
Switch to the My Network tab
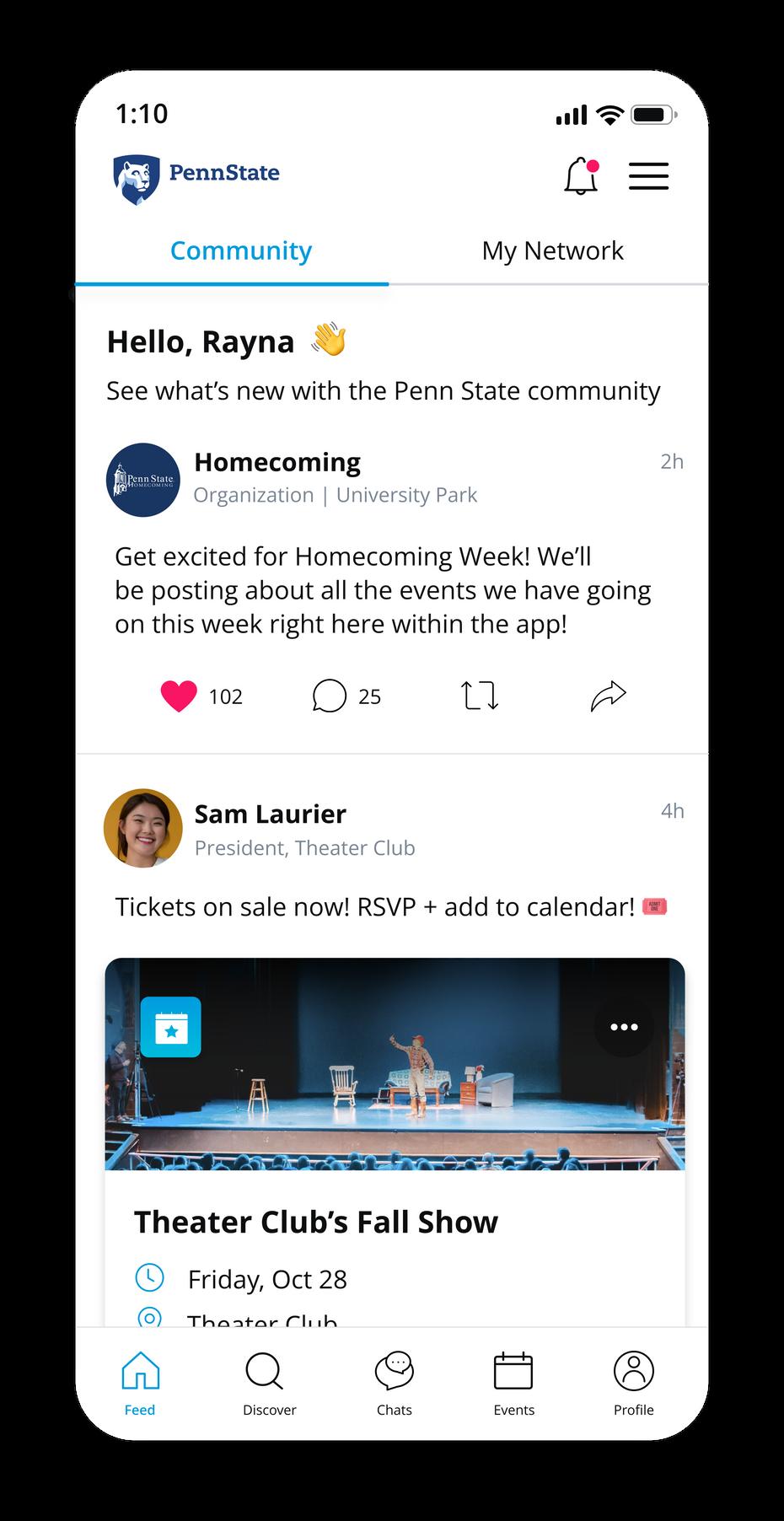[552, 250]
